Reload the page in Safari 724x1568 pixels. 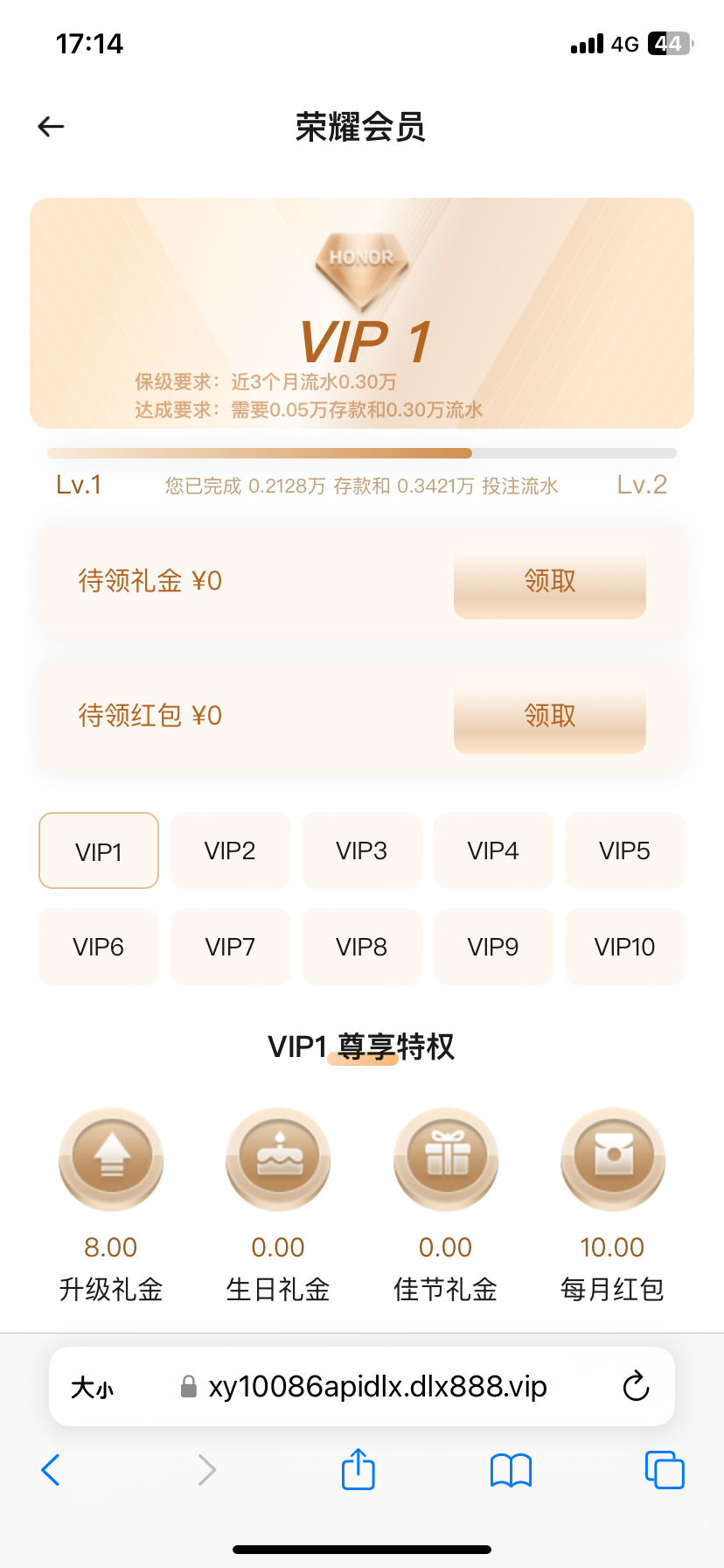[x=636, y=1386]
